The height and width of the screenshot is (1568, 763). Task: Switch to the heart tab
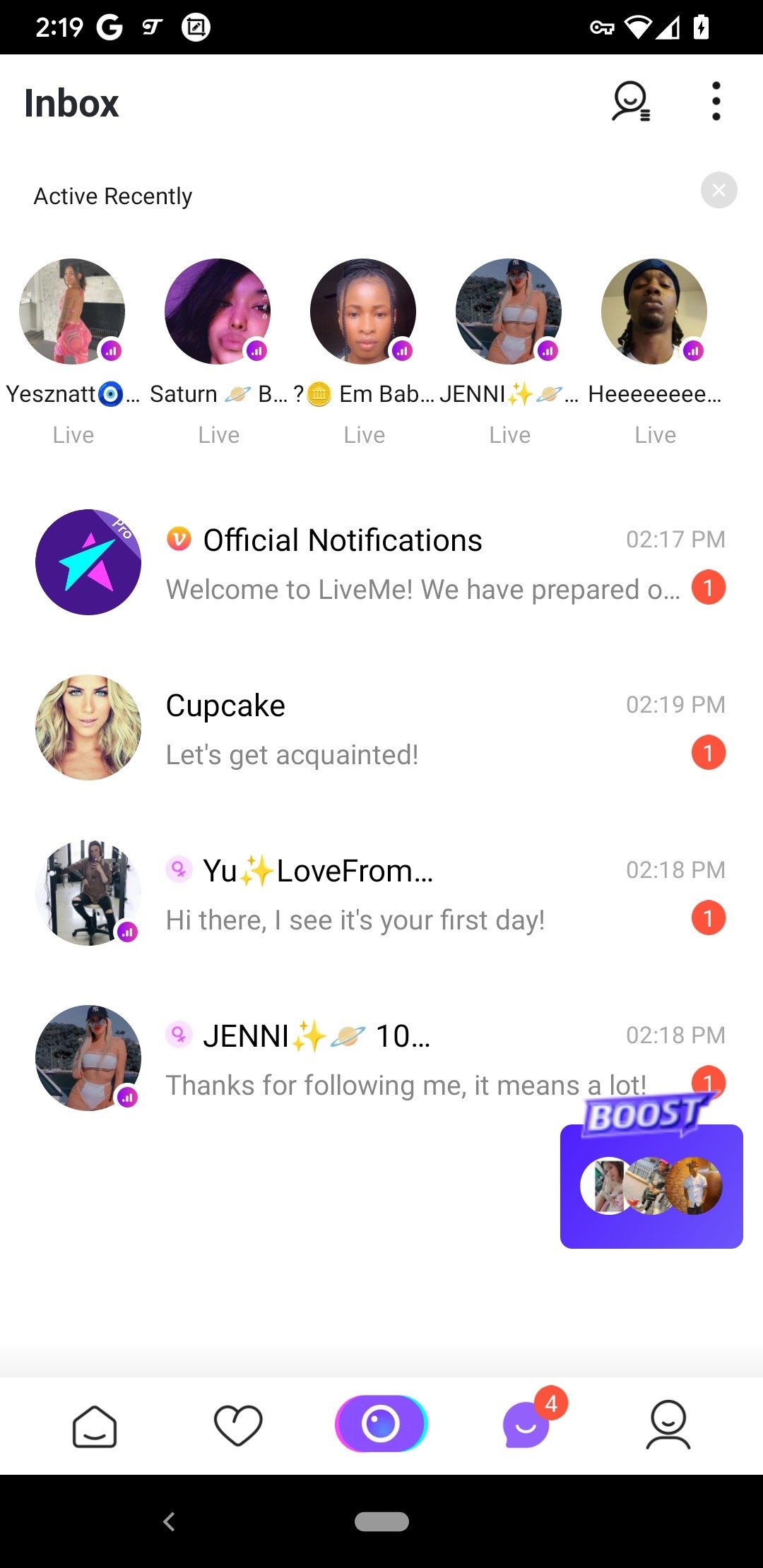tap(238, 1425)
